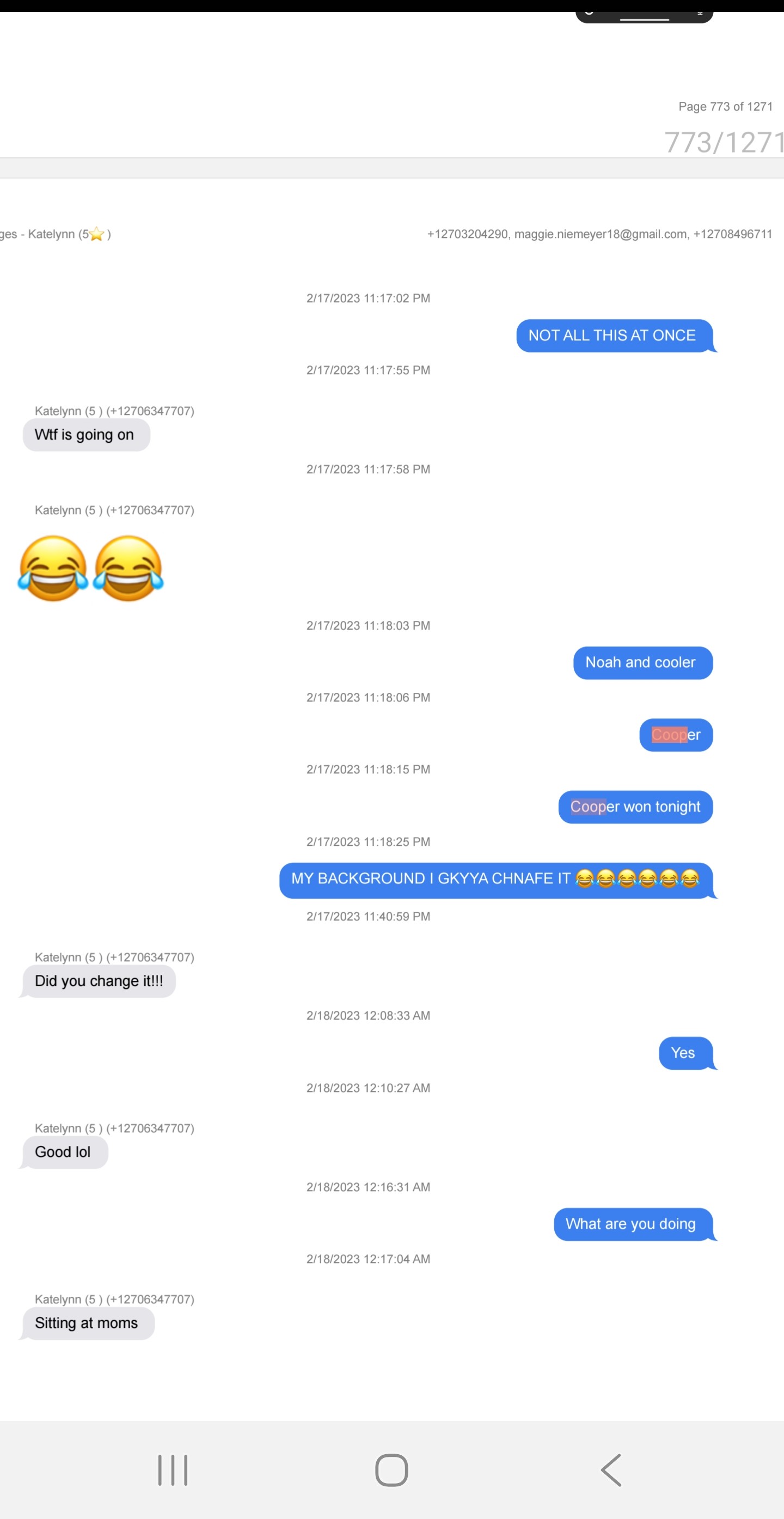Go back using the navigation bar arrow

point(611,1470)
